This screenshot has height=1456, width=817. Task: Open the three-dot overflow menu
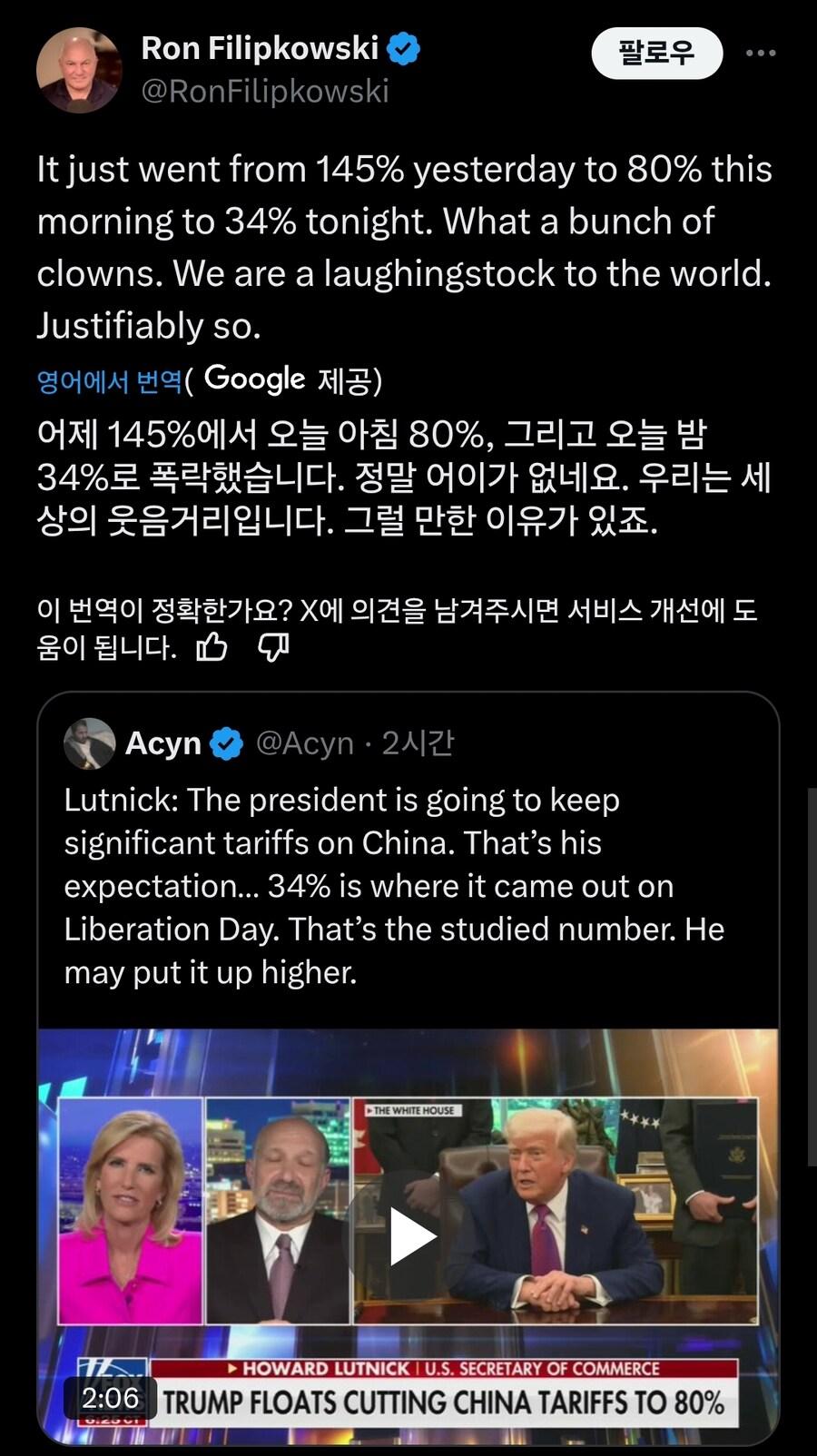[761, 53]
